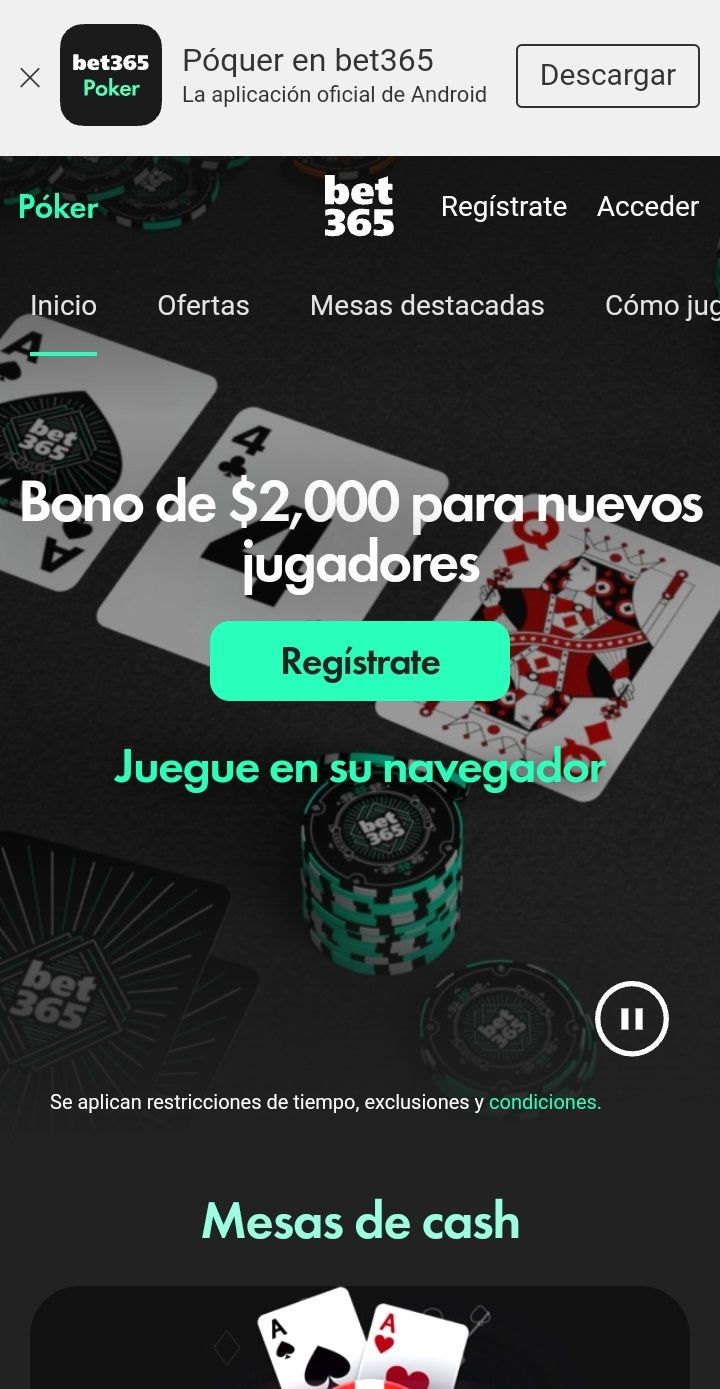Open the Regístrate link in the header
Image resolution: width=720 pixels, height=1389 pixels.
(503, 206)
